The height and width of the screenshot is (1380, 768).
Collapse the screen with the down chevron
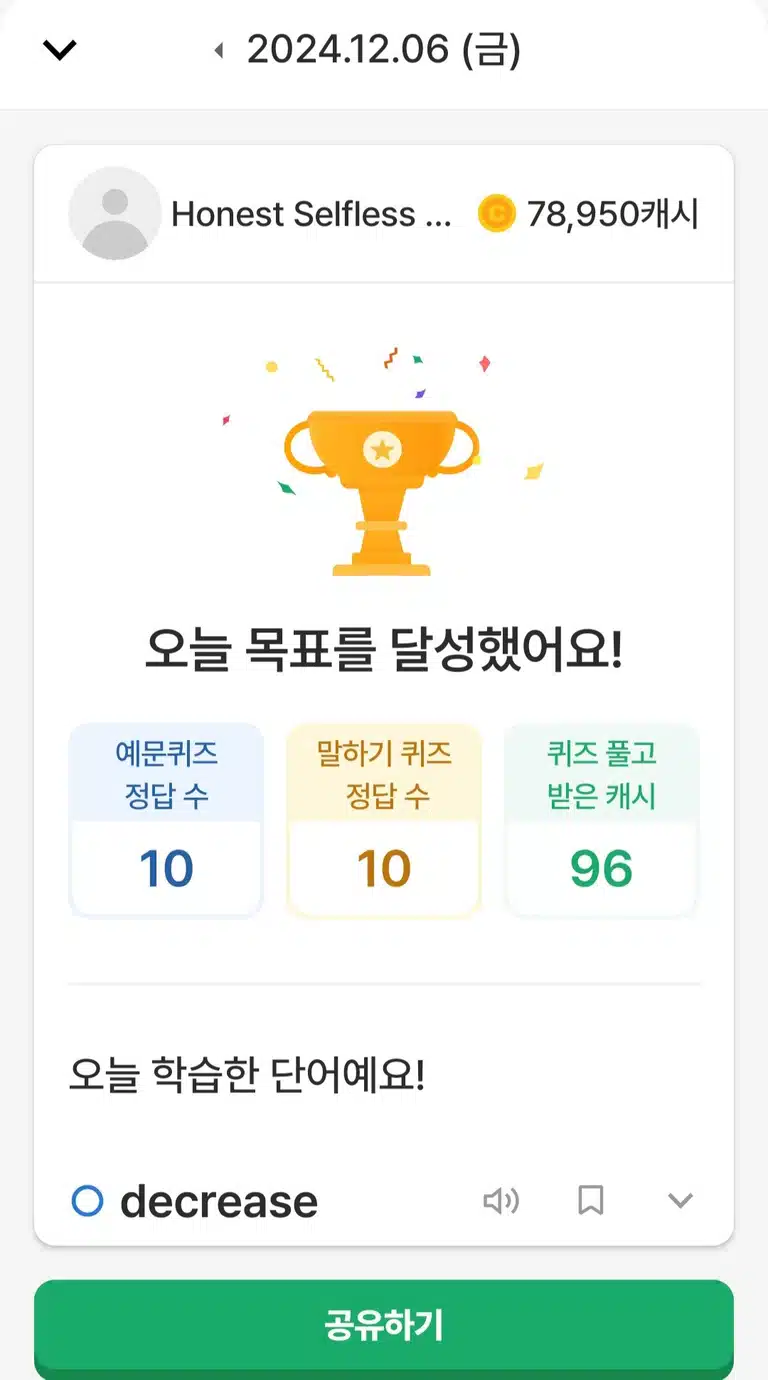(60, 50)
